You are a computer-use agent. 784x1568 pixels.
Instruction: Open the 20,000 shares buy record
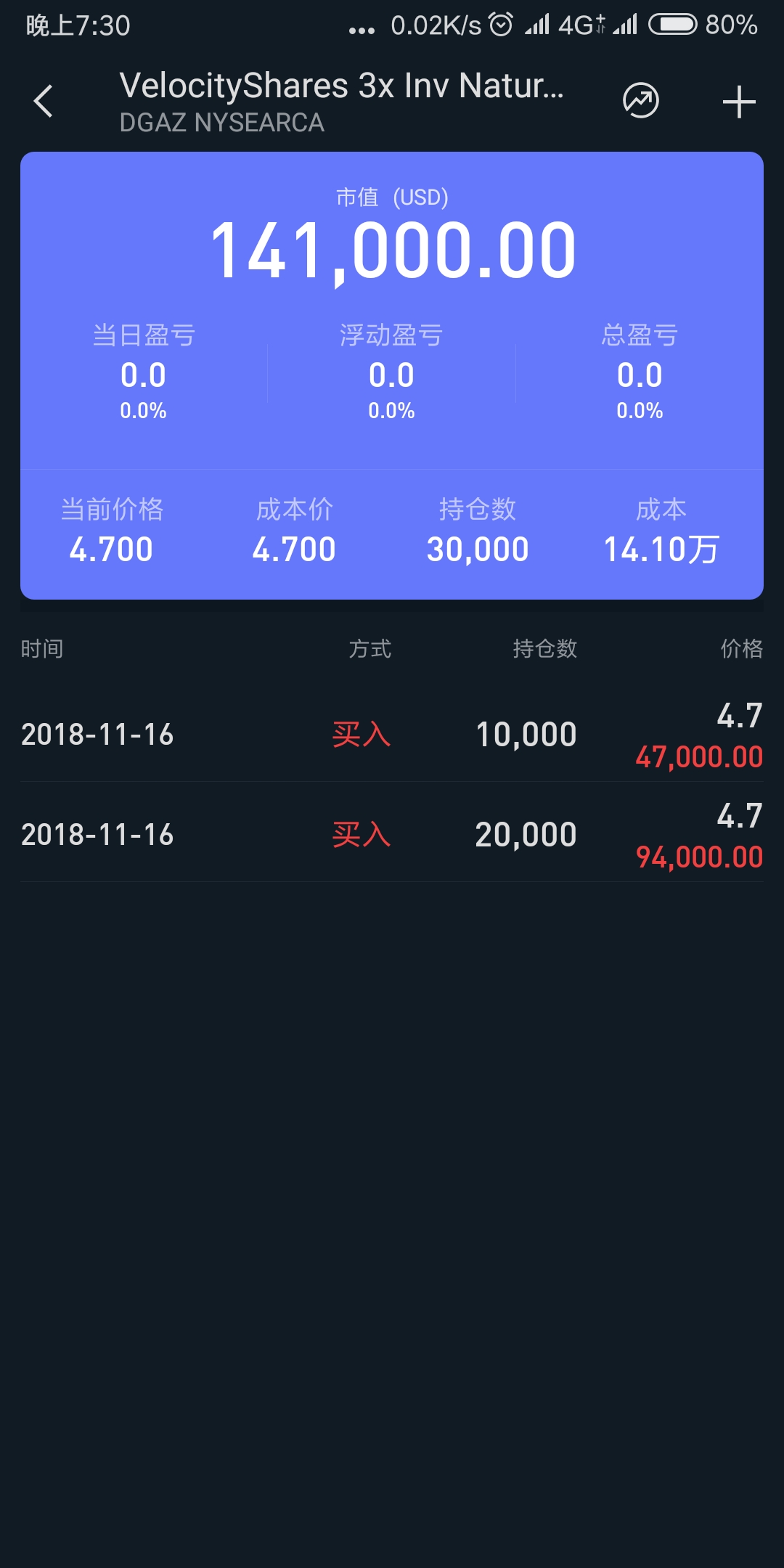(x=392, y=834)
